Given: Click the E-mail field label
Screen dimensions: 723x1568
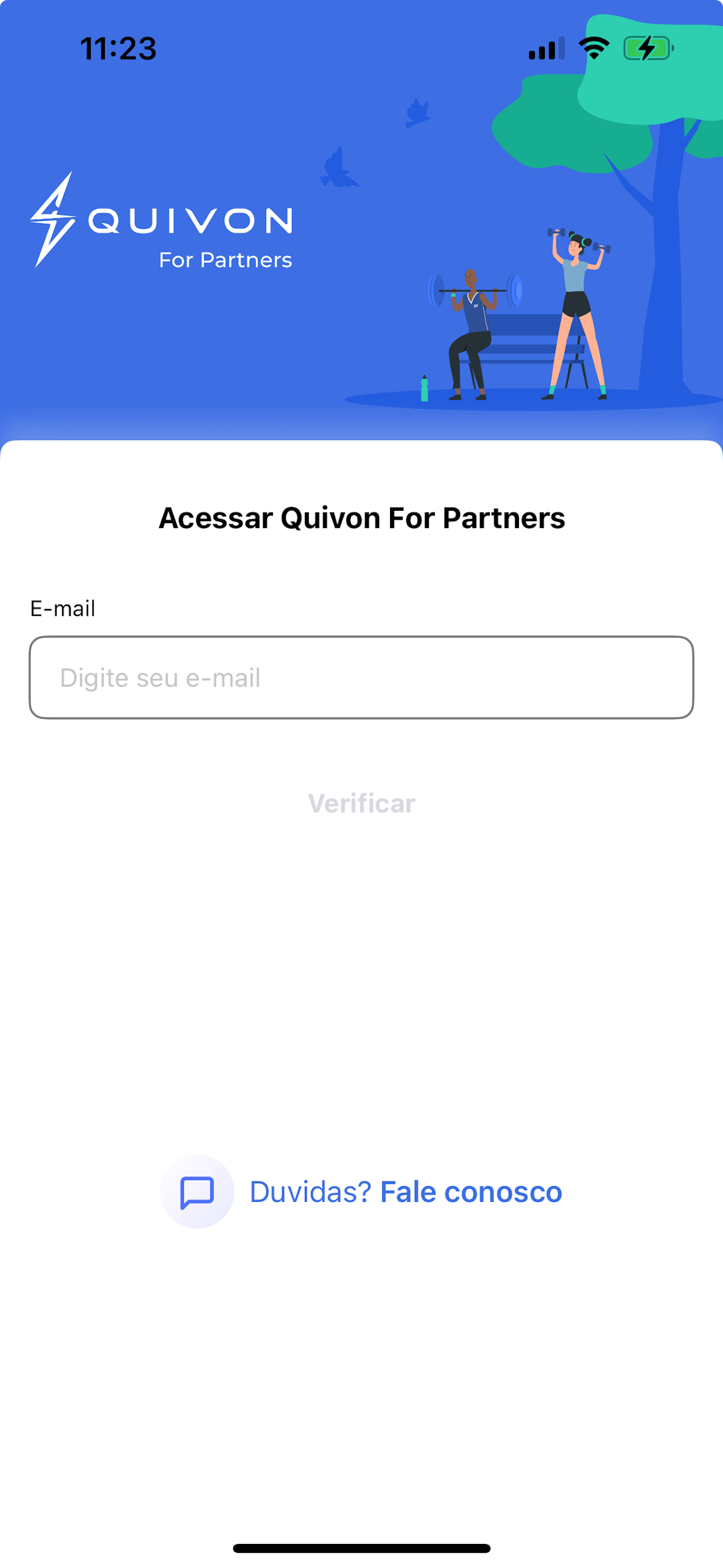Looking at the screenshot, I should point(63,608).
